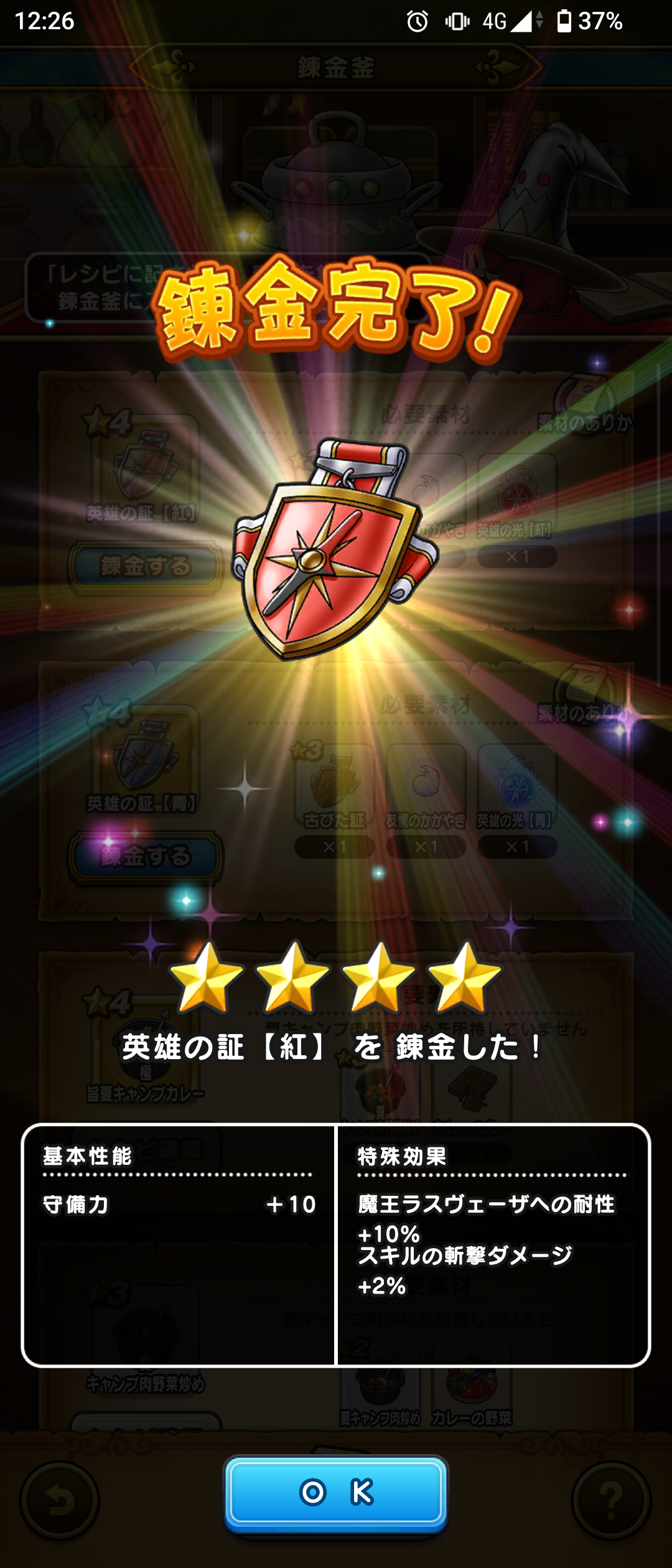Confirm alchemy result with OK button
The image size is (672, 1568).
click(336, 1492)
